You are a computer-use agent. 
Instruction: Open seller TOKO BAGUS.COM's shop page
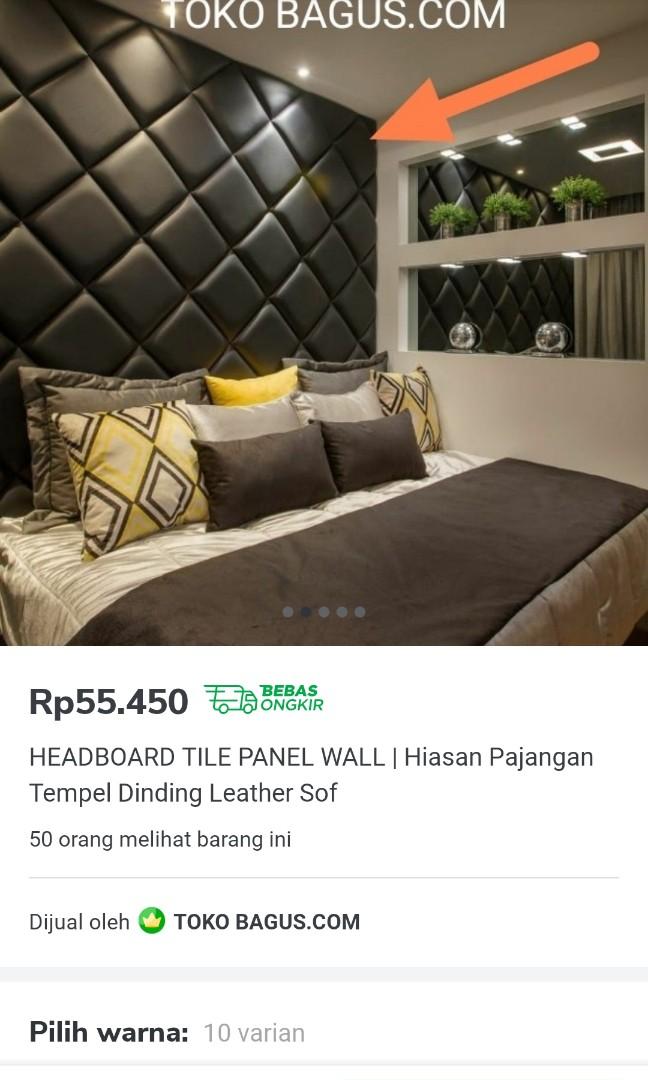(x=266, y=922)
